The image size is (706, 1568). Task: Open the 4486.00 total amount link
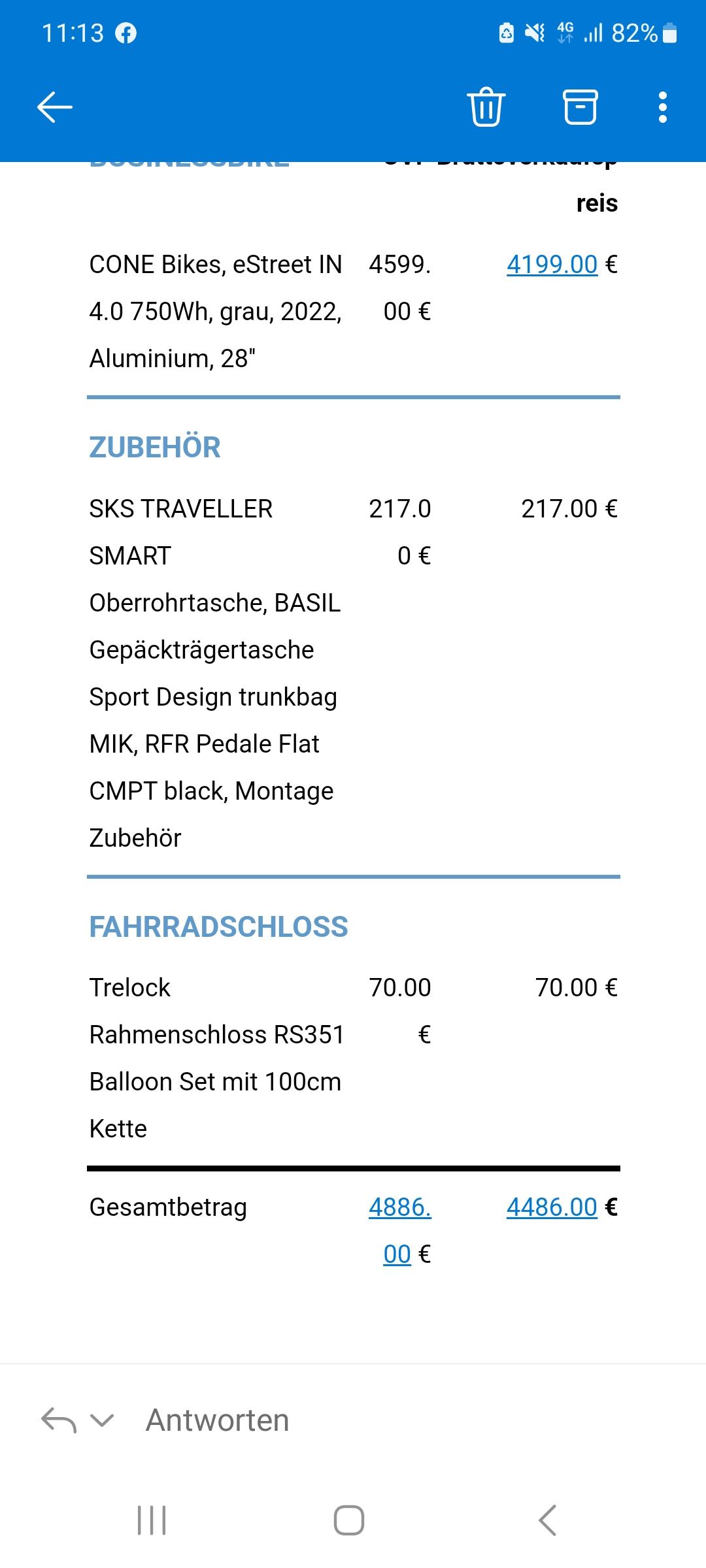coord(552,1207)
